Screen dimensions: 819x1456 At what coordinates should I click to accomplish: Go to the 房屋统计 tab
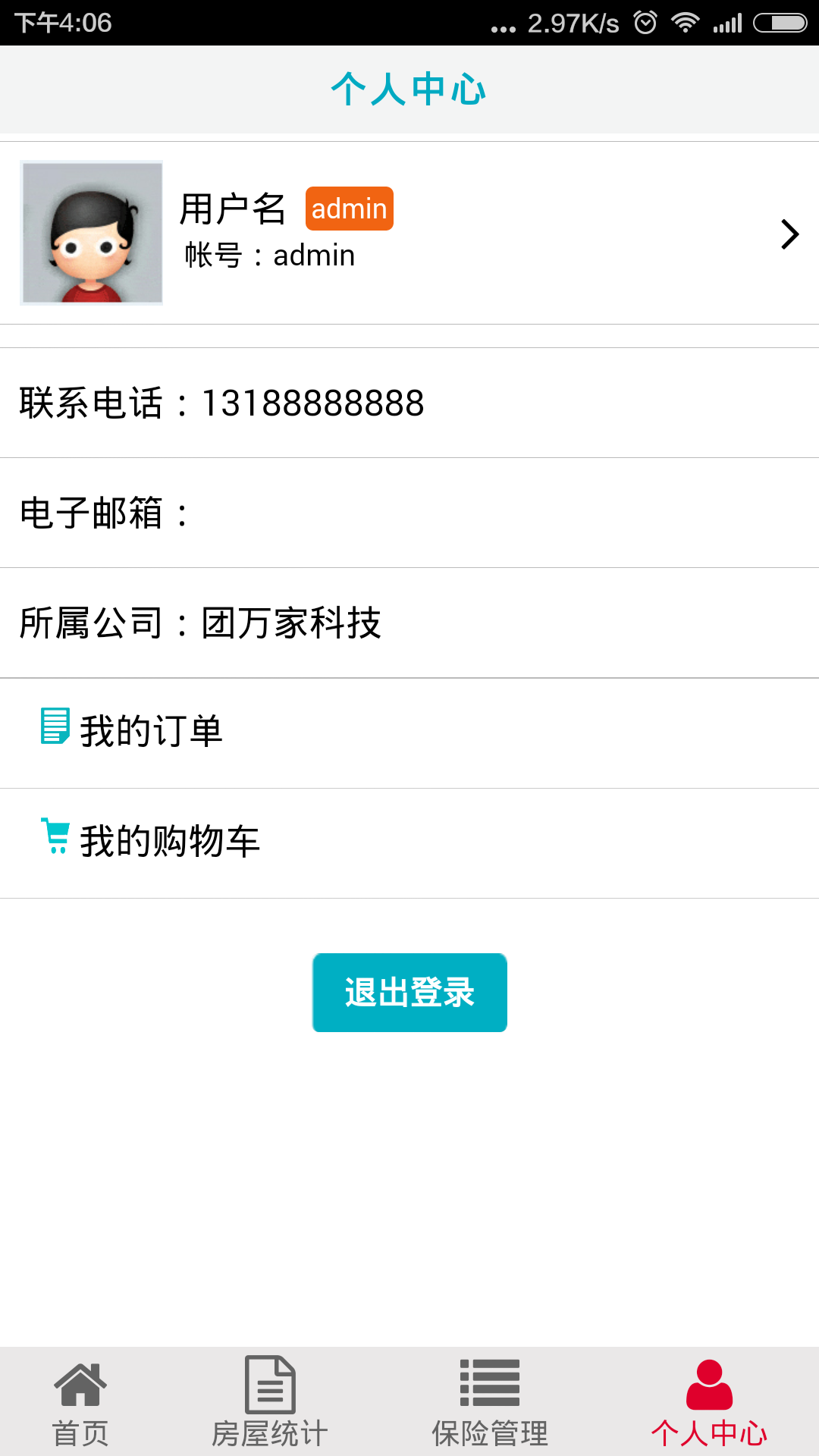click(x=270, y=1403)
